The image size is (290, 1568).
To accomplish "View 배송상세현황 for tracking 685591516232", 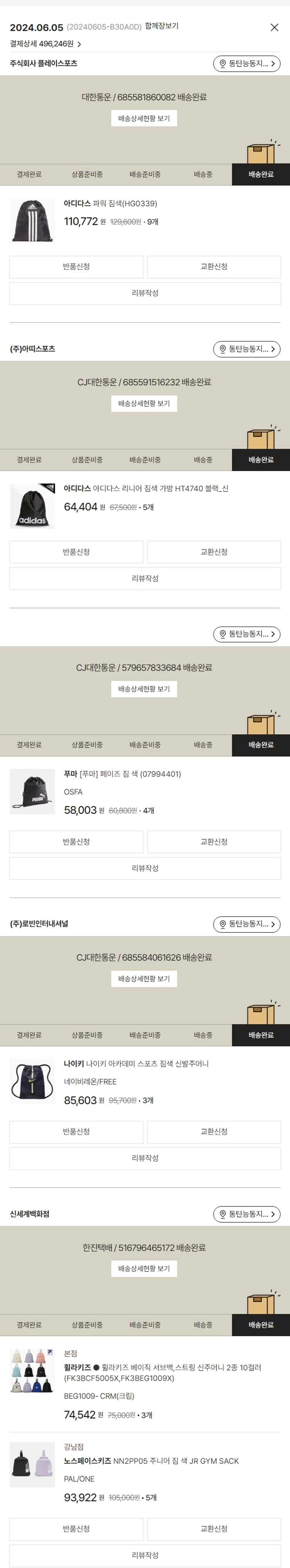I will pos(144,404).
